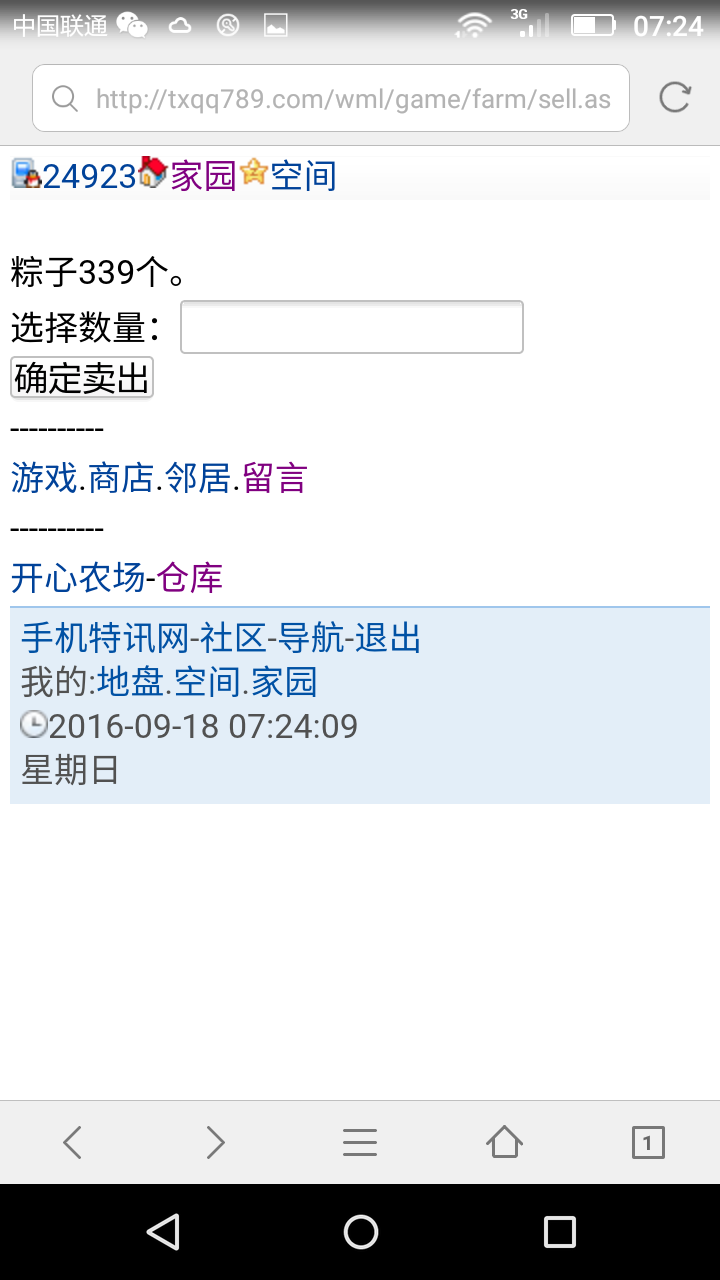Open the 地盘 link
Image resolution: width=720 pixels, height=1280 pixels.
(x=130, y=682)
